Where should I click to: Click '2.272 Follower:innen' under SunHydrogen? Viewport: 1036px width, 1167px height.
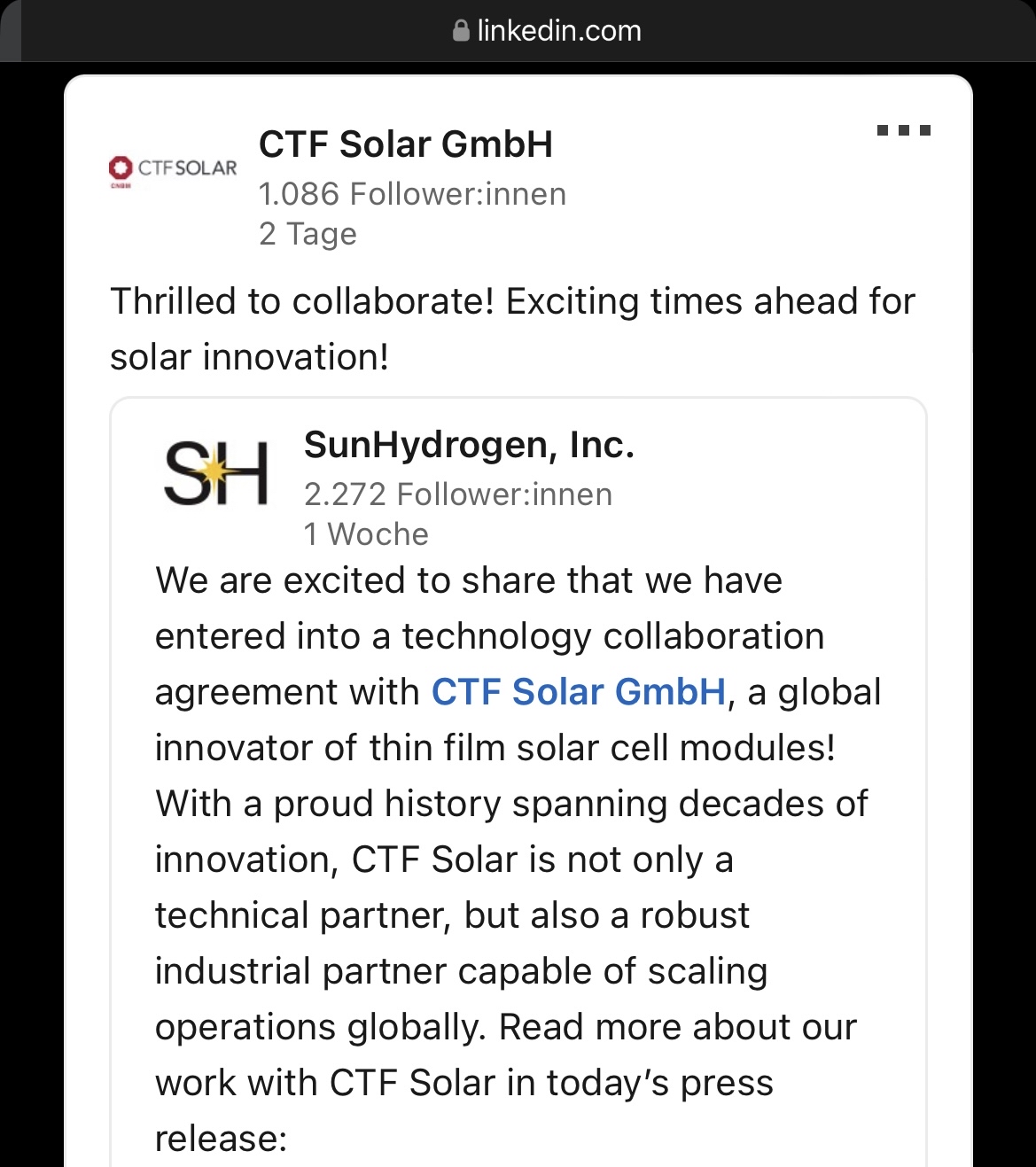point(458,494)
